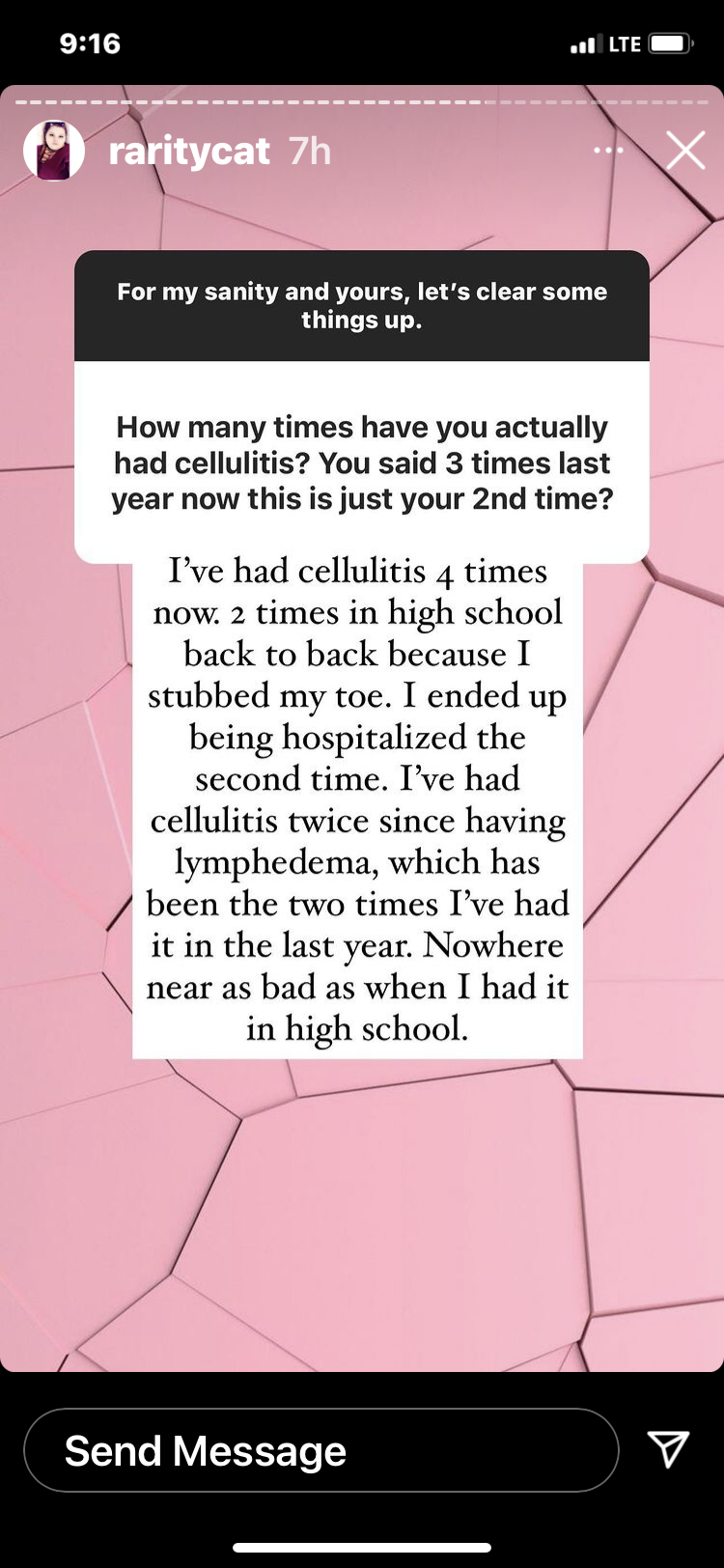Close the story viewer
The height and width of the screenshot is (1568, 724).
[x=685, y=151]
